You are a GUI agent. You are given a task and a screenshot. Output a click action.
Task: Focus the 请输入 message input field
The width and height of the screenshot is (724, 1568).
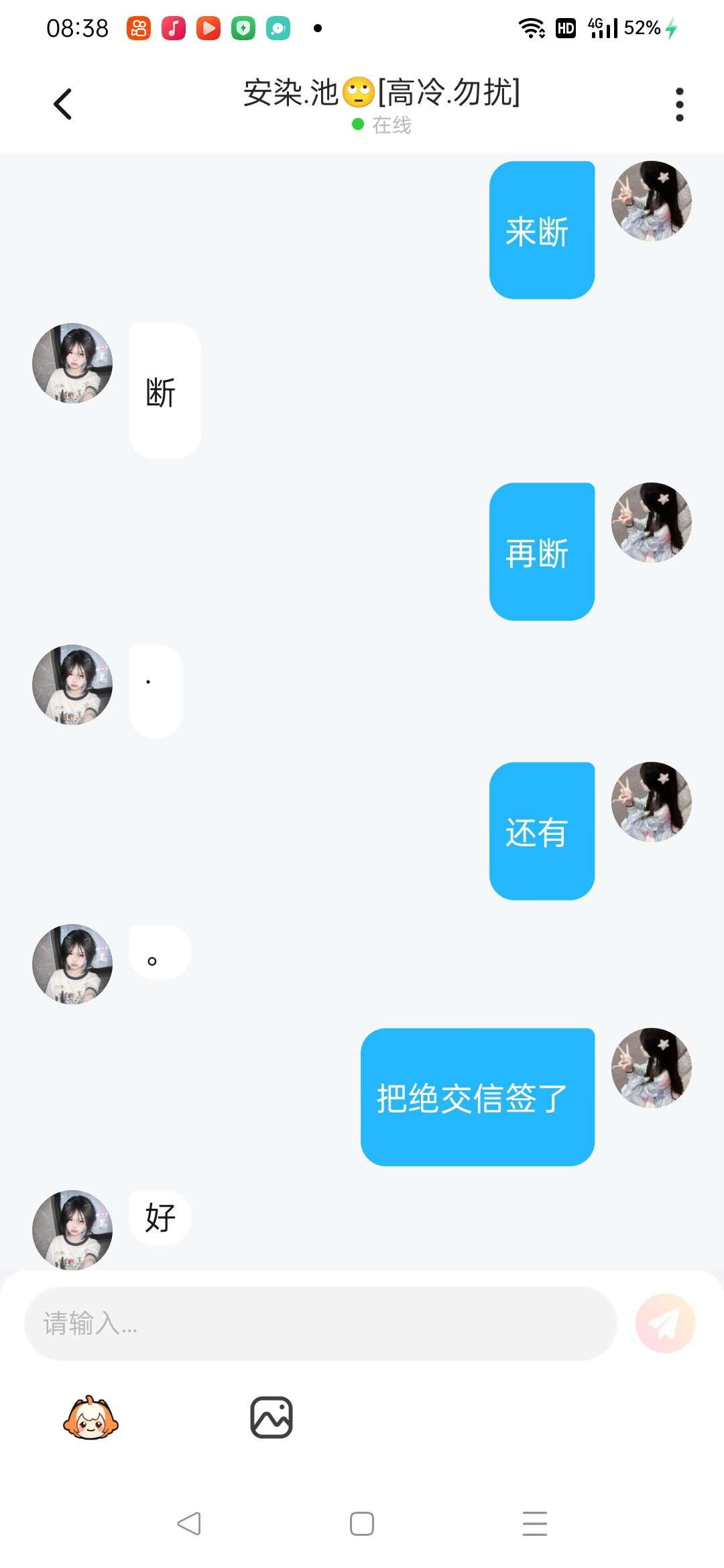point(320,1323)
